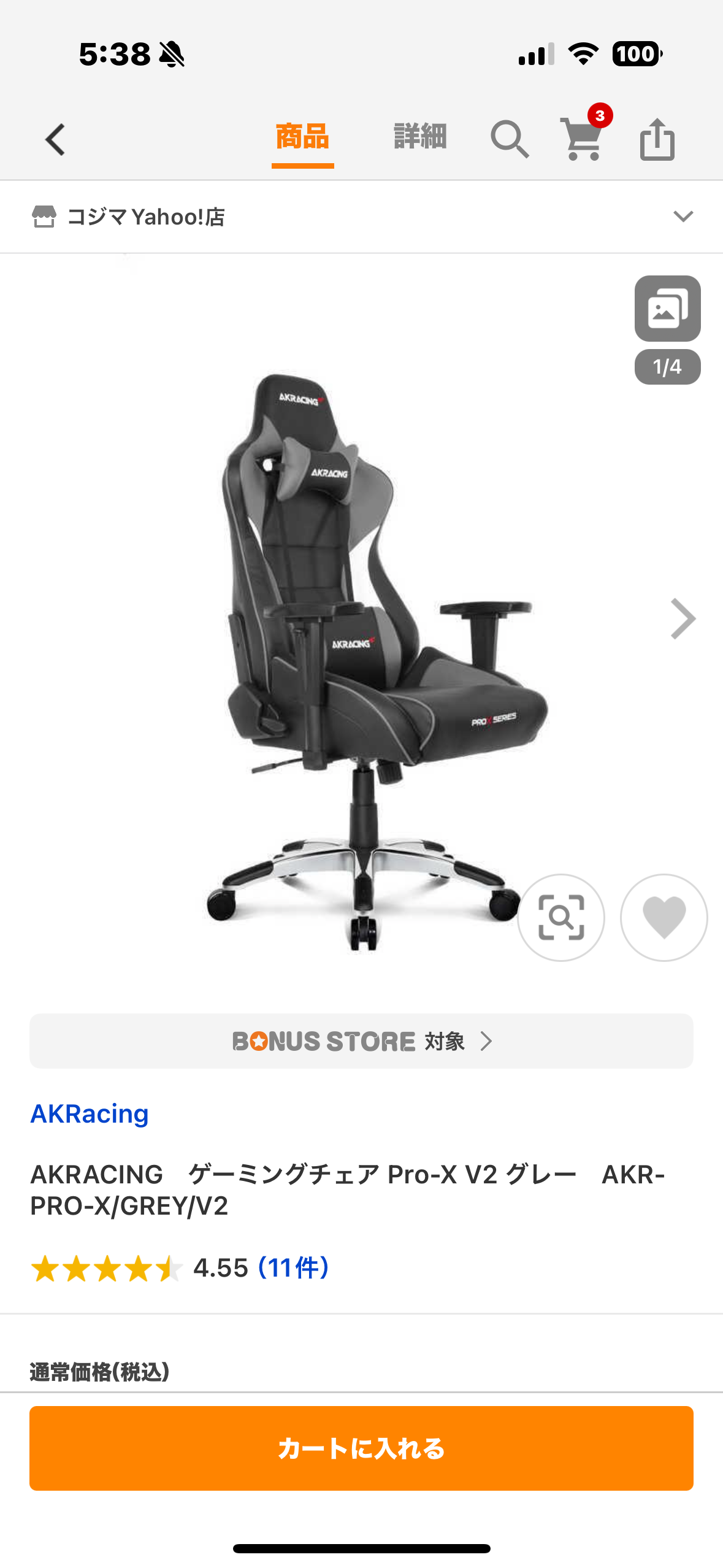Show the next product image

pos(683,618)
